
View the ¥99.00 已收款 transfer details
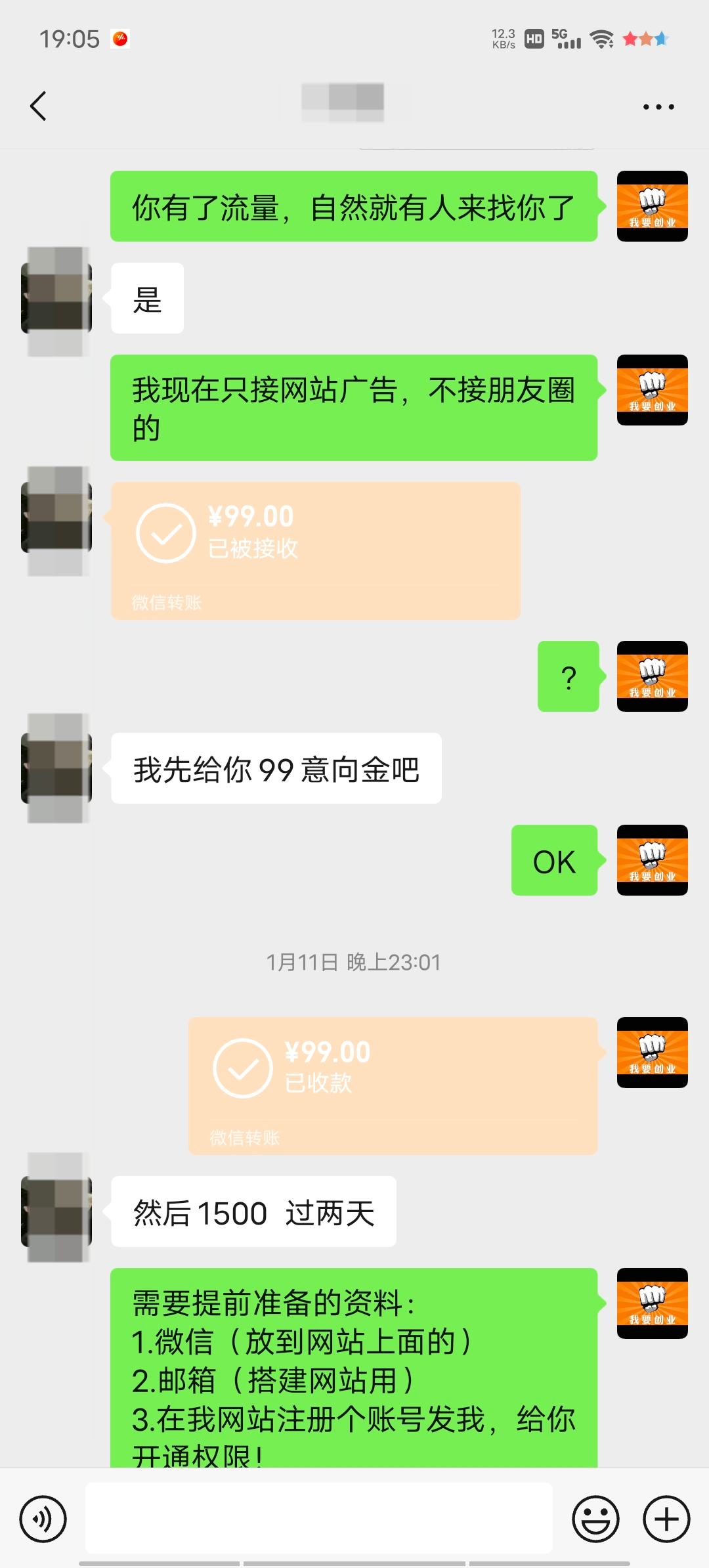click(x=393, y=1085)
